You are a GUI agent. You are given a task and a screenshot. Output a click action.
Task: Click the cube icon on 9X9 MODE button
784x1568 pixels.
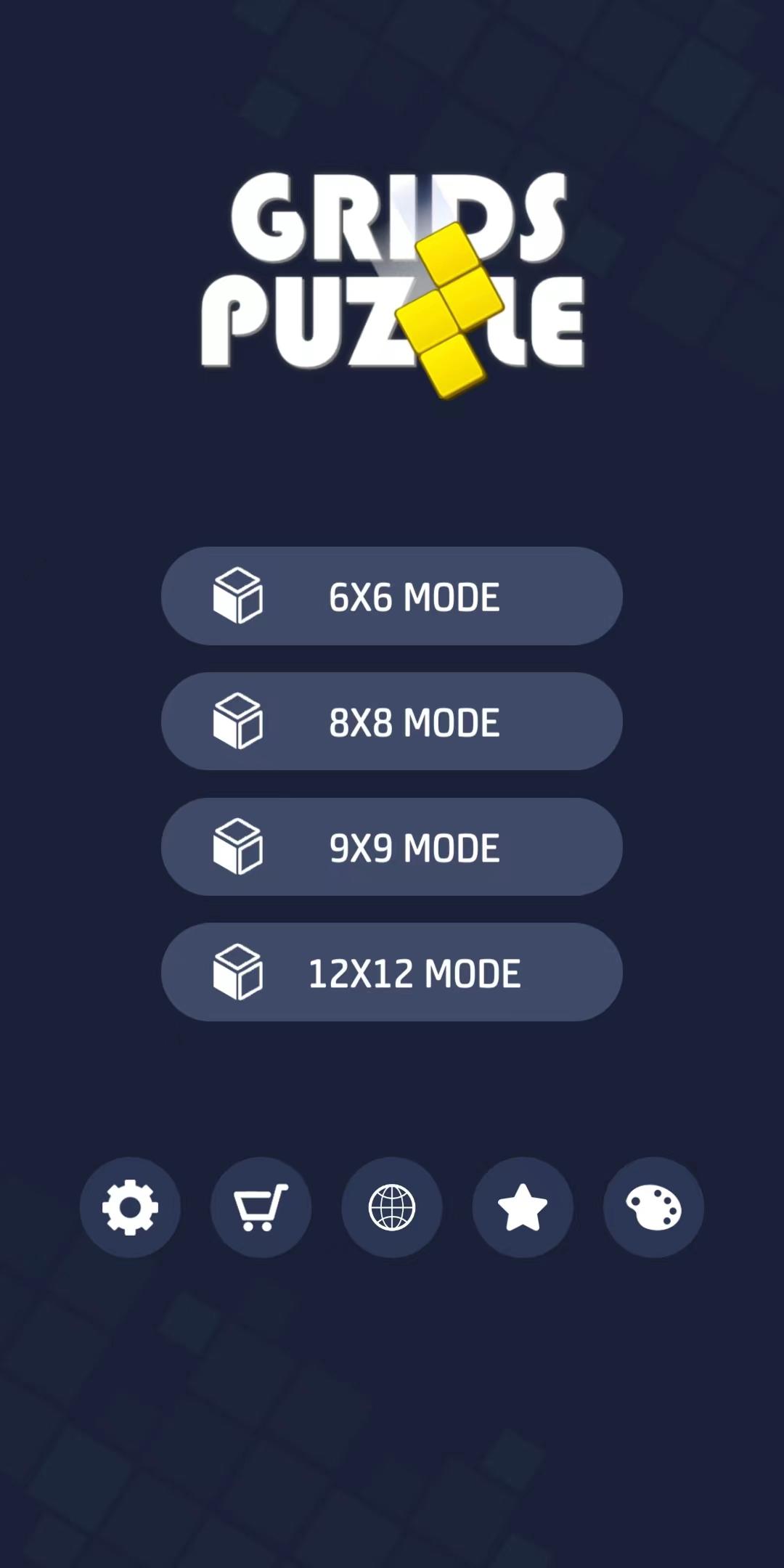238,846
